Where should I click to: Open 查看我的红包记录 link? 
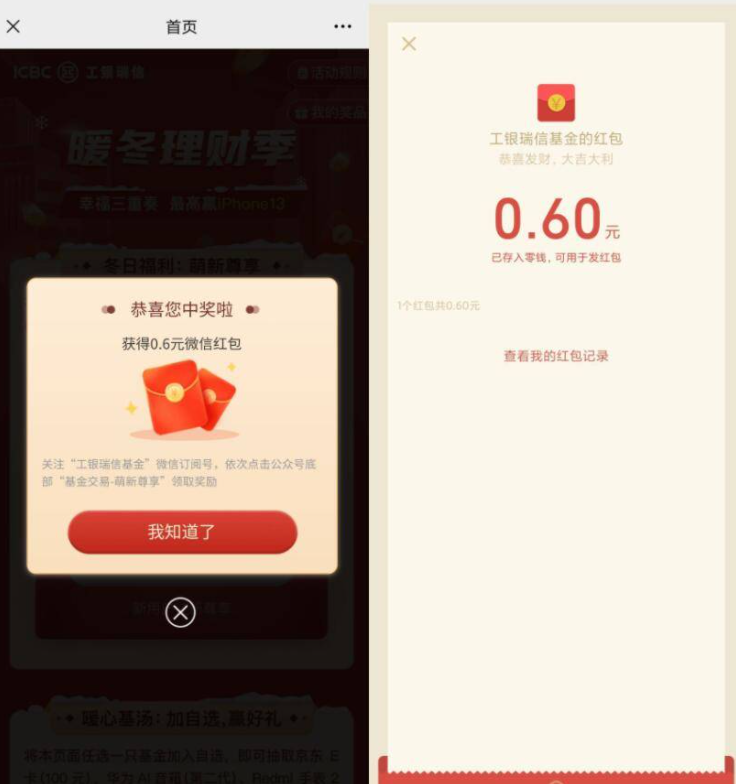(556, 356)
